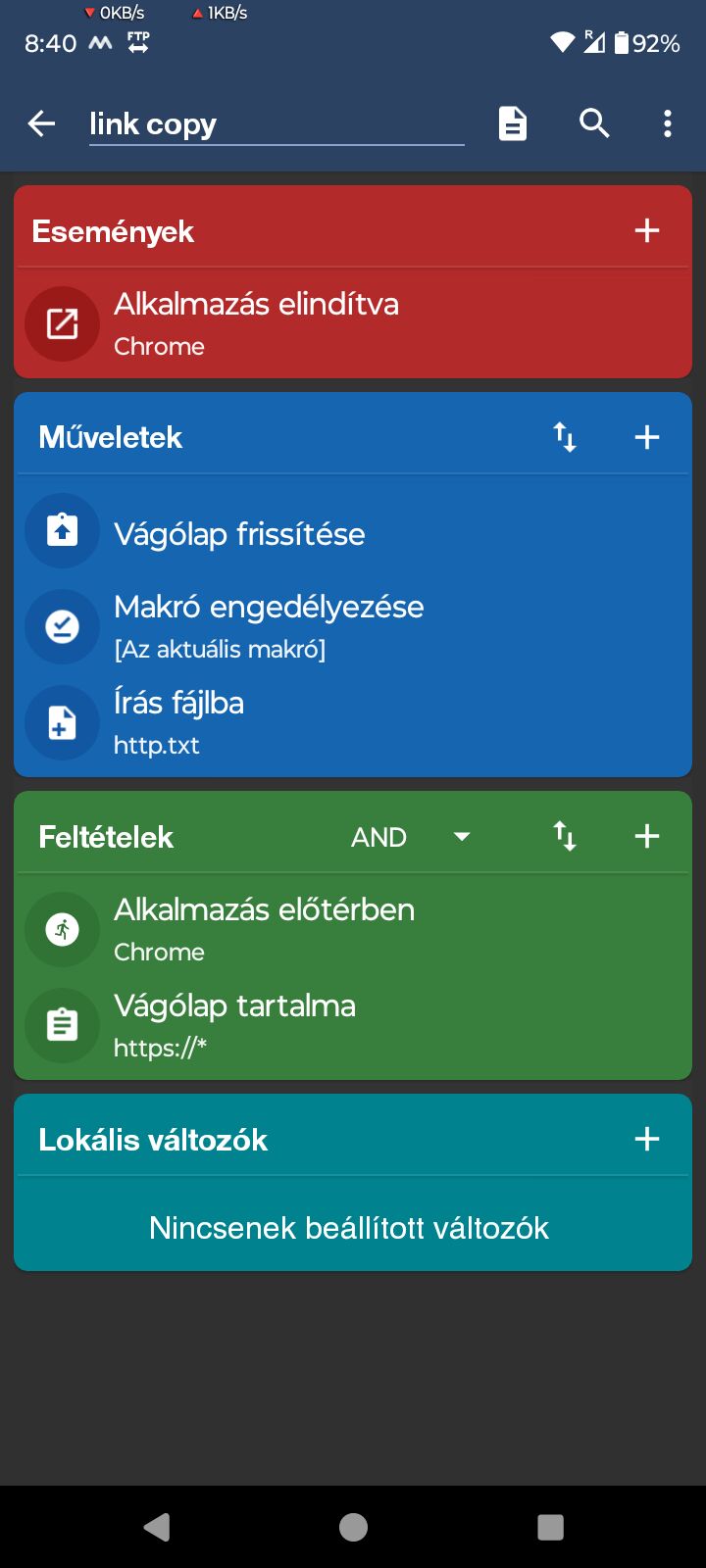706x1568 pixels.
Task: Edit the macro name field 'link copy'
Action: (277, 124)
